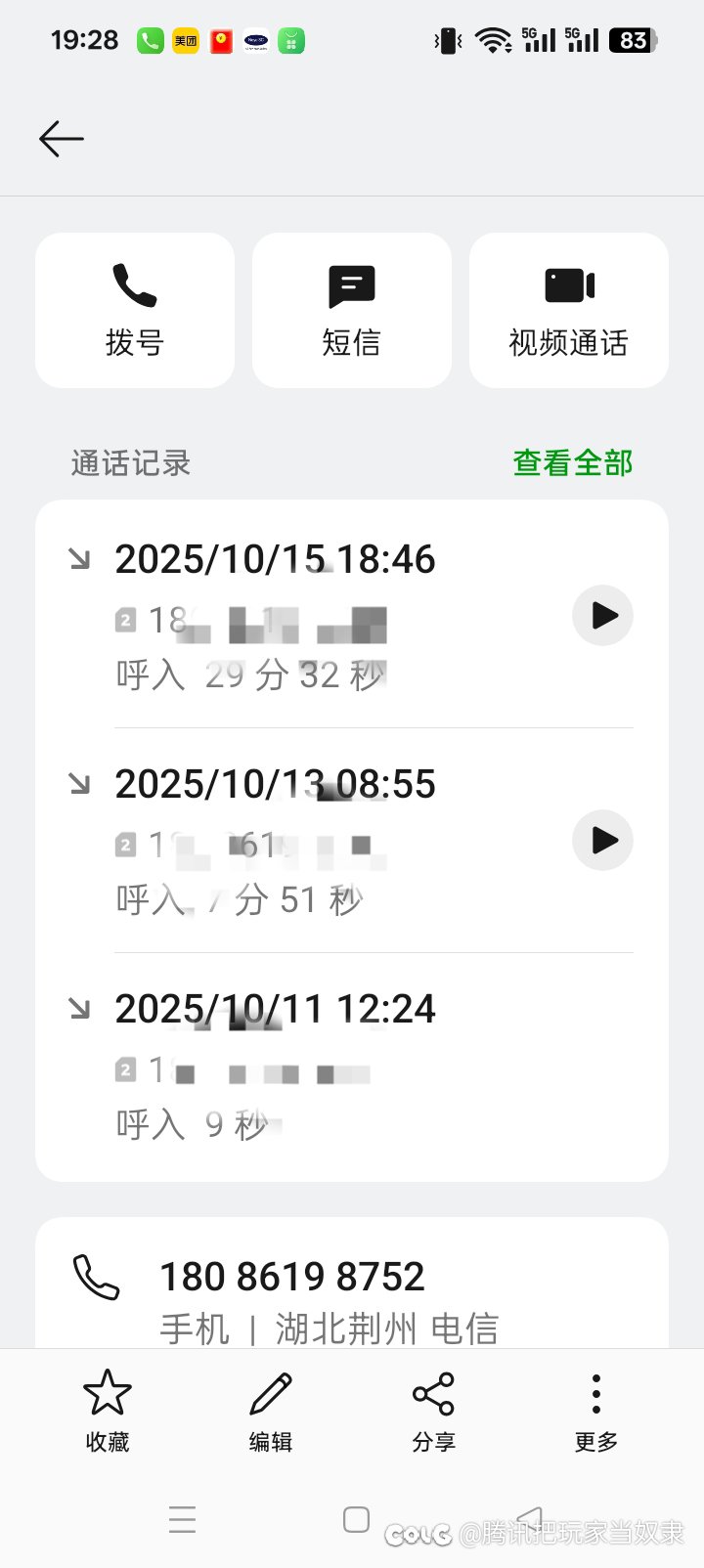This screenshot has width=704, height=1568.
Task: Tap 编辑 to edit this contact
Action: pos(271,1410)
